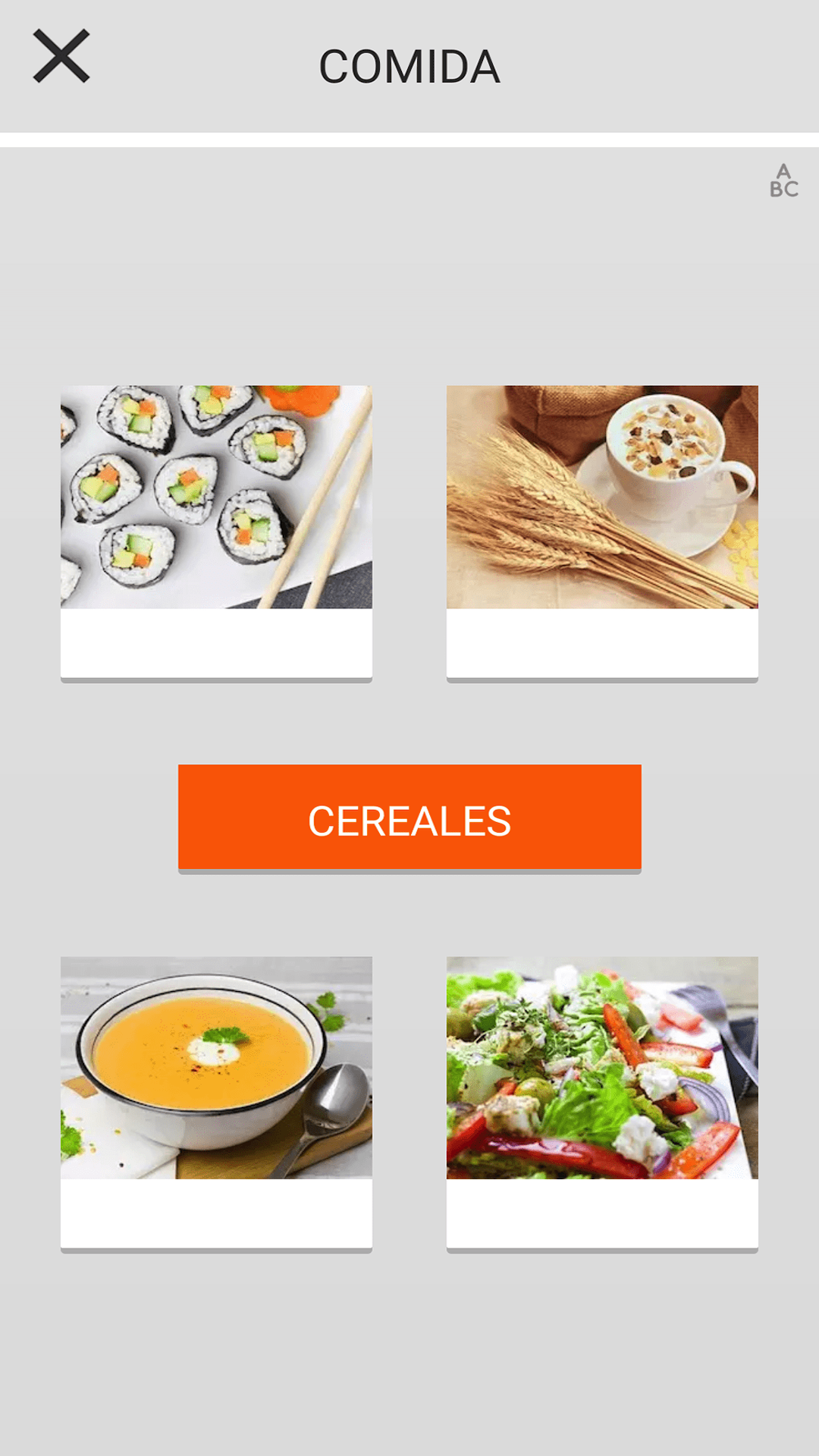This screenshot has width=819, height=1456.
Task: Select the sushi rolls picture card
Action: coord(216,531)
